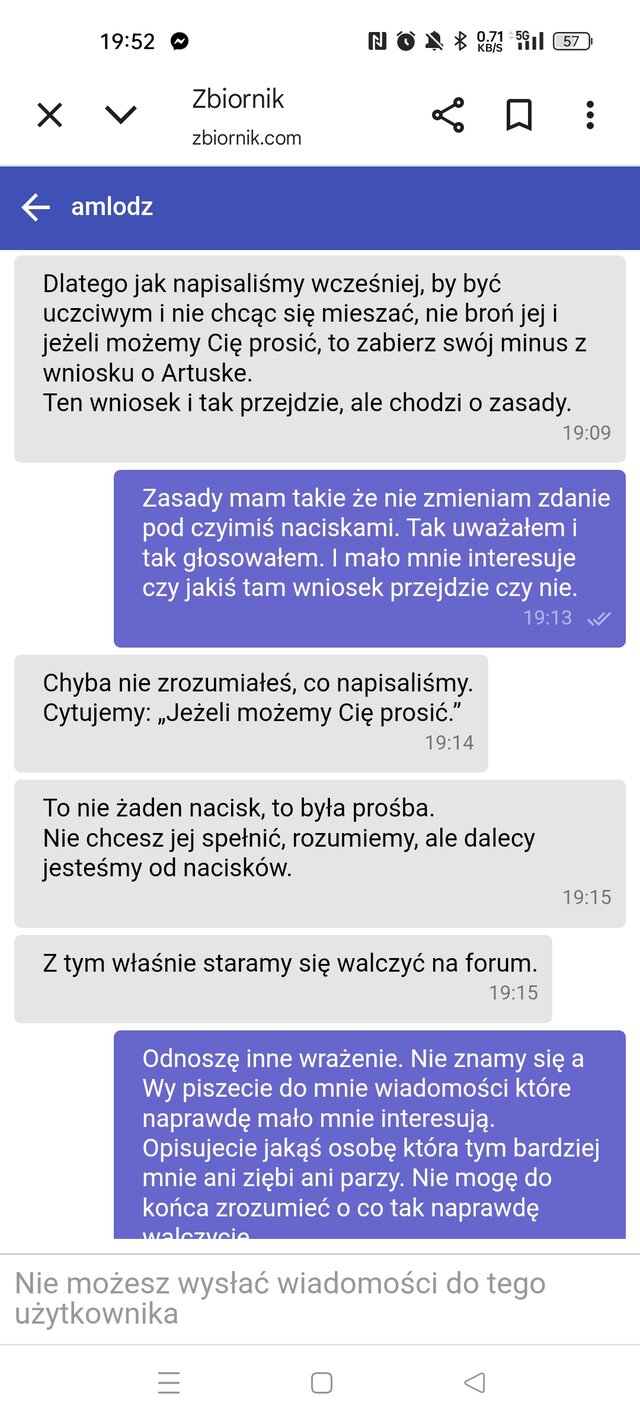Open the browser overflow menu
640x1422 pixels.
pyautogui.click(x=589, y=116)
